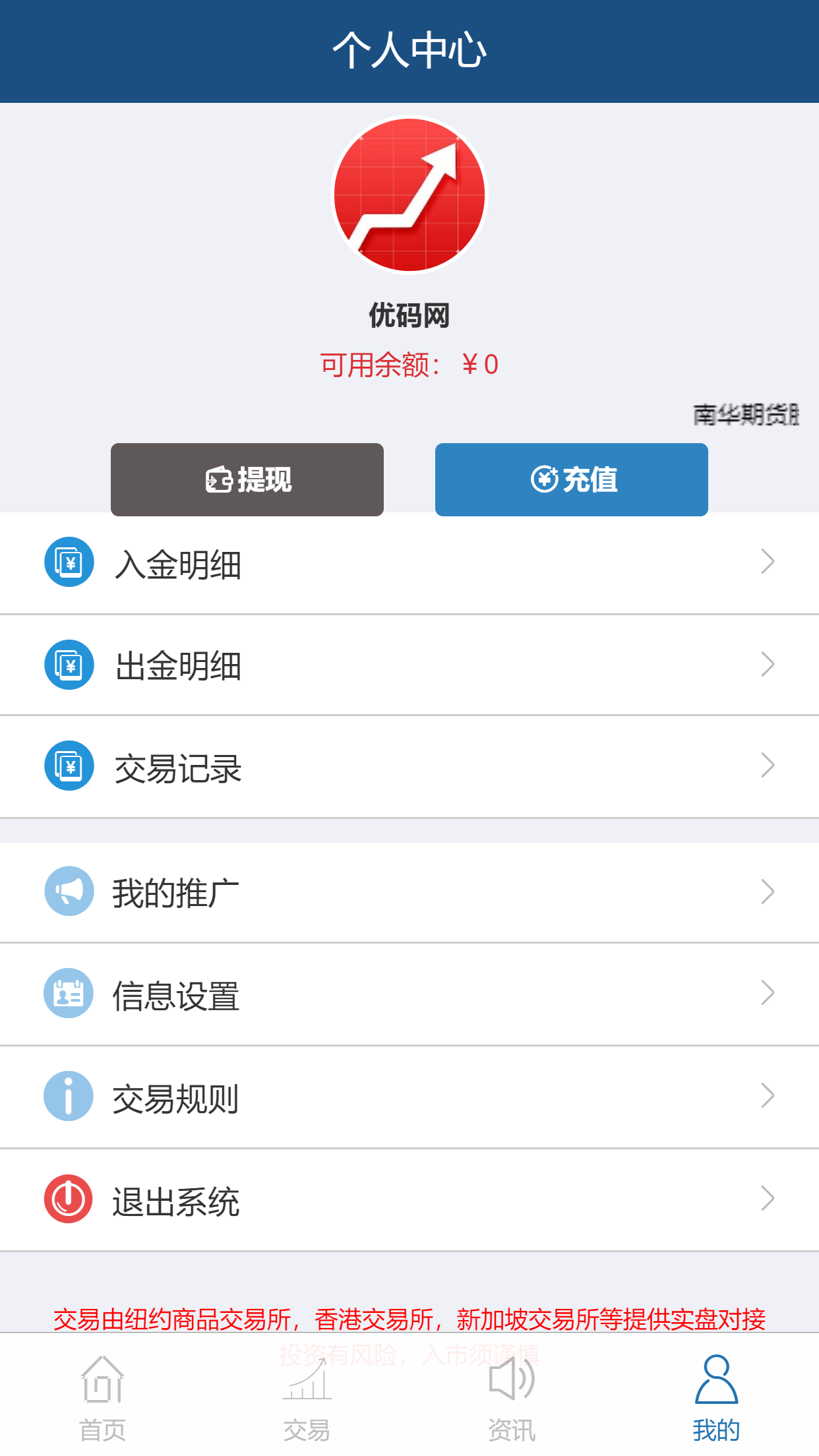Open 入金明细 deposit details
819x1456 pixels.
pyautogui.click(x=409, y=564)
